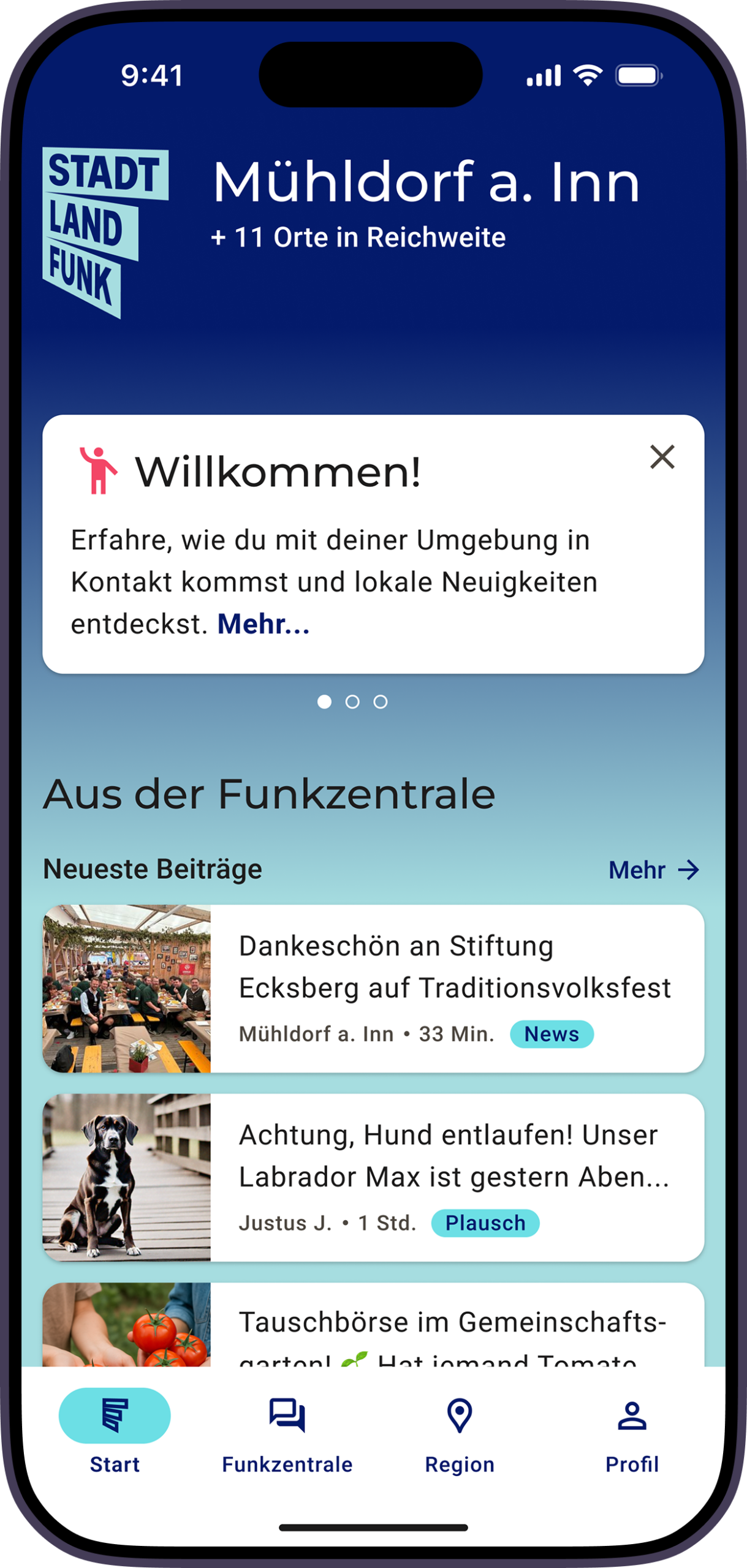
Task: Tap the cellular signal bars icon
Action: [544, 75]
